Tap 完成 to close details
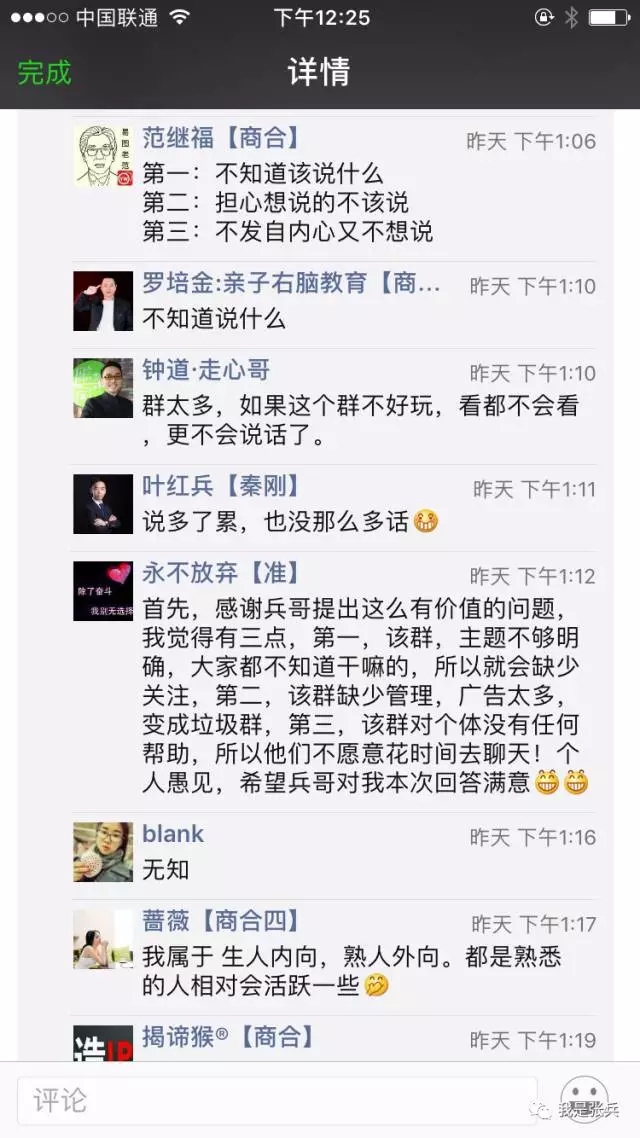640x1138 pixels. (44, 73)
